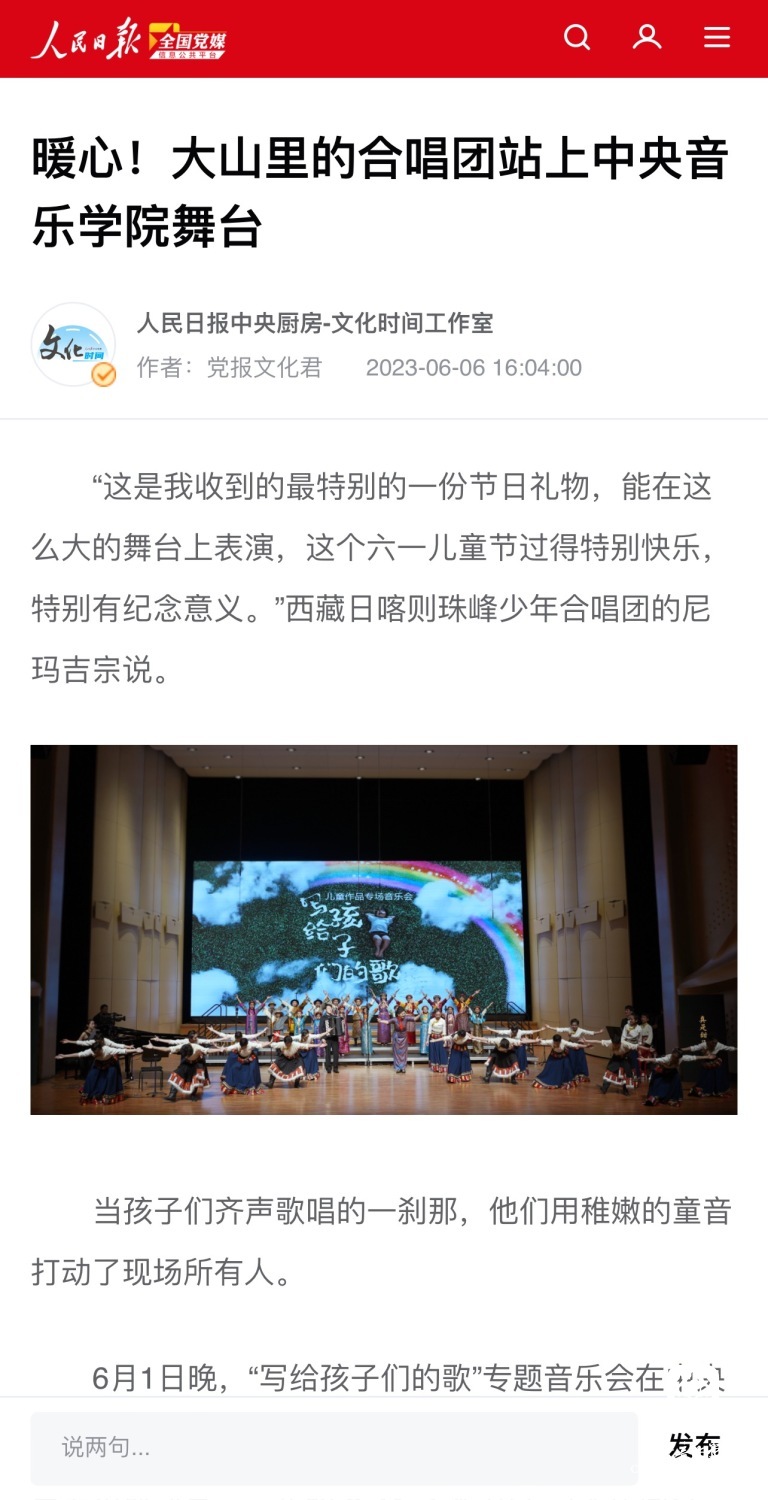768x1500 pixels.
Task: Focus the 说两句 comment field
Action: tap(333, 1447)
